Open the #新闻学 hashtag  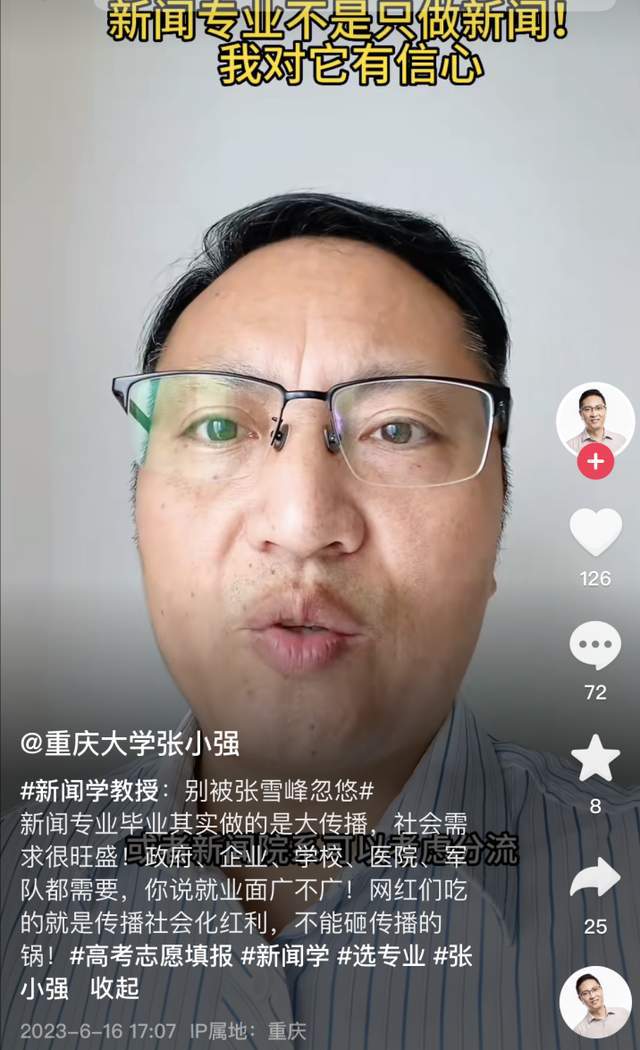click(285, 956)
